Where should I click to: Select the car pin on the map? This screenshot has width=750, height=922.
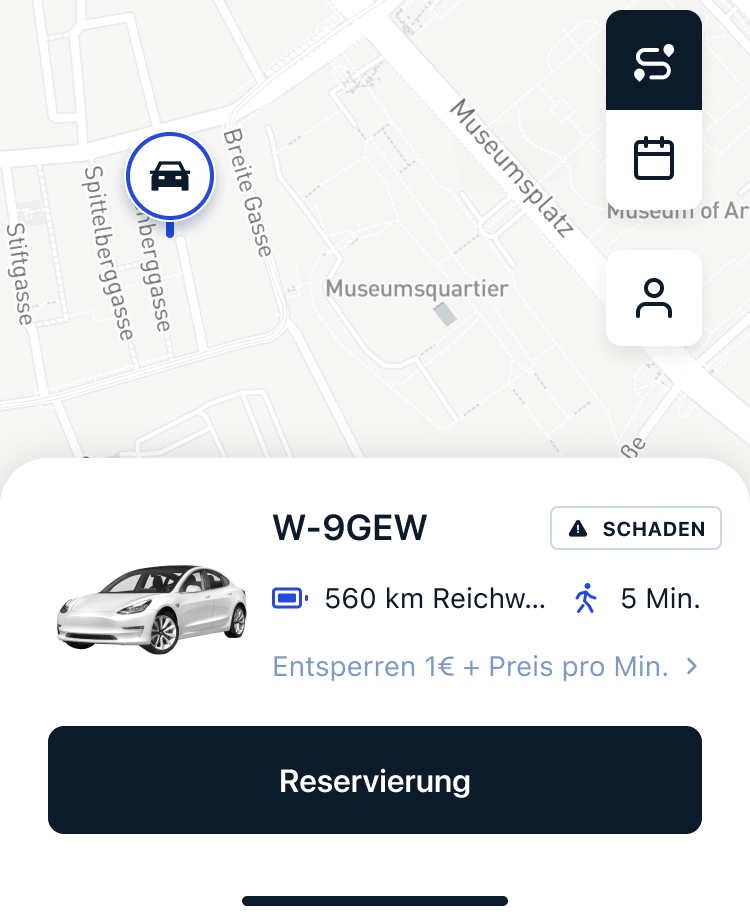(170, 177)
